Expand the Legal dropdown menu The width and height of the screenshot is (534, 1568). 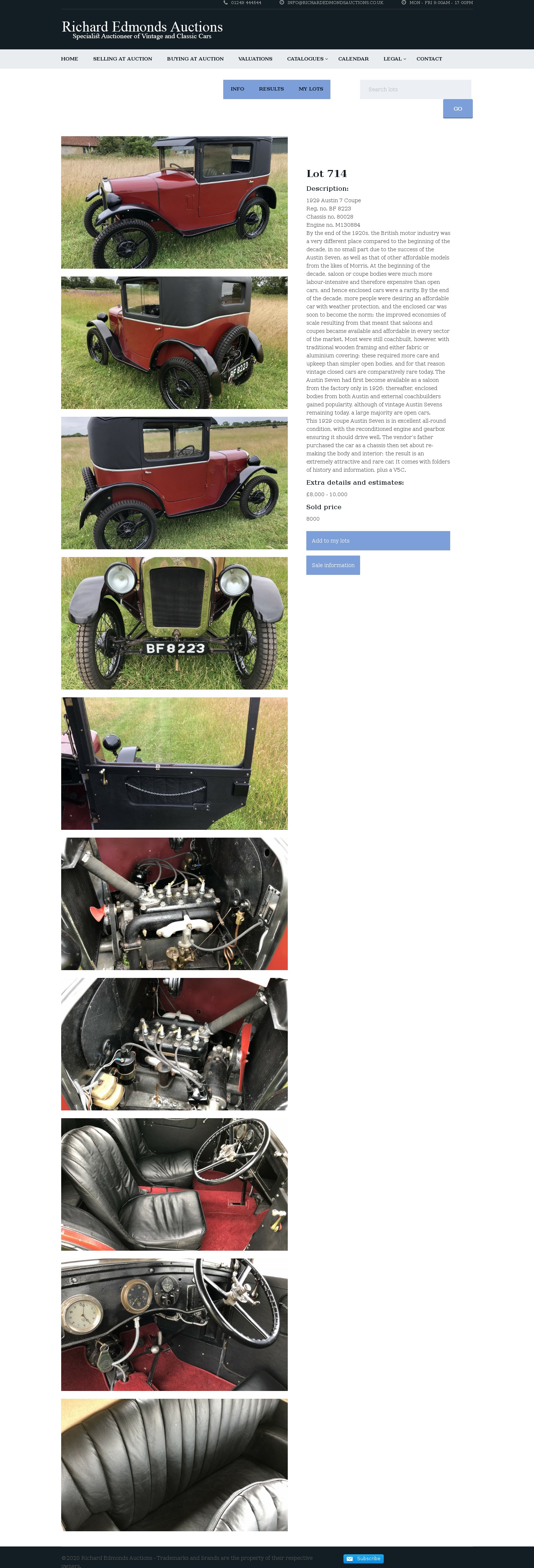click(x=393, y=59)
